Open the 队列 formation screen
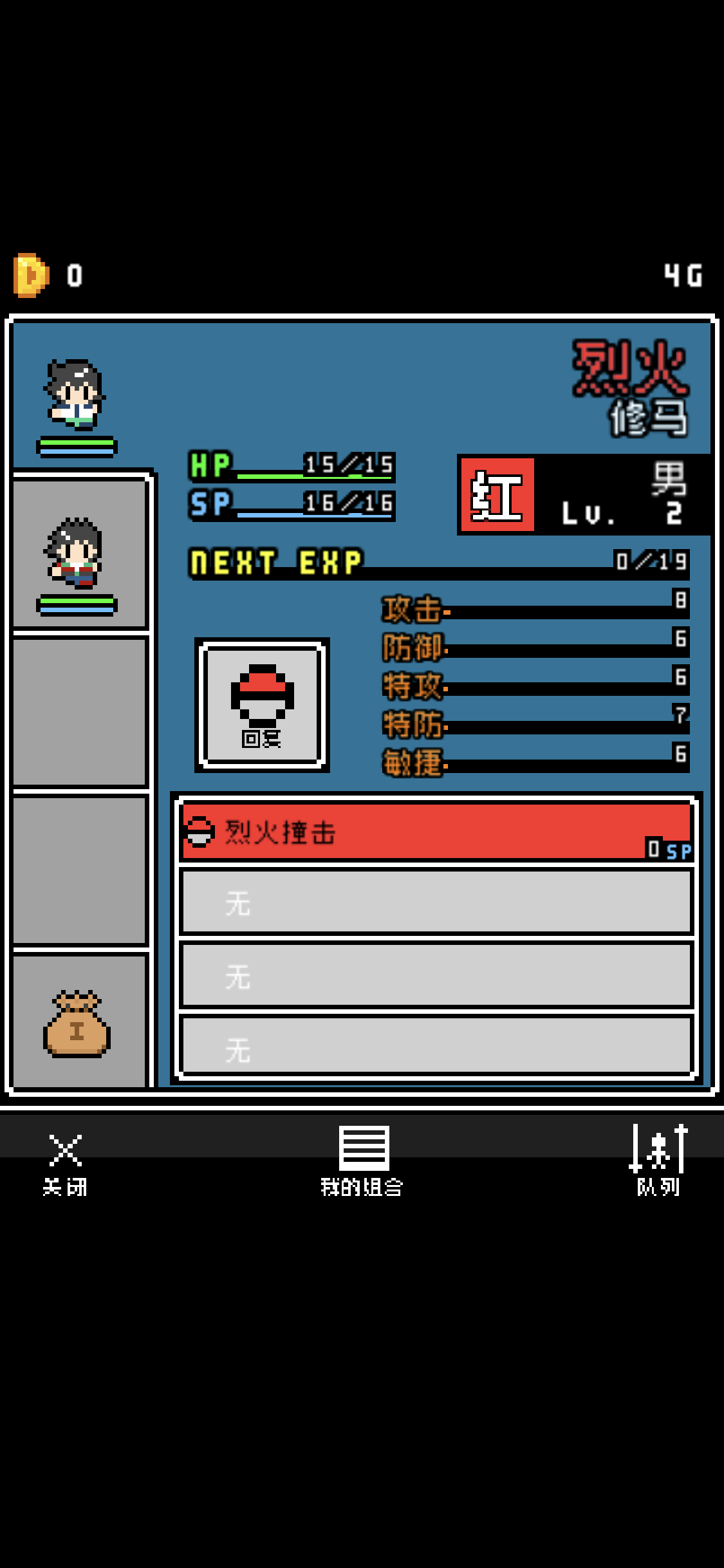Viewport: 724px width, 1568px height. click(658, 1161)
